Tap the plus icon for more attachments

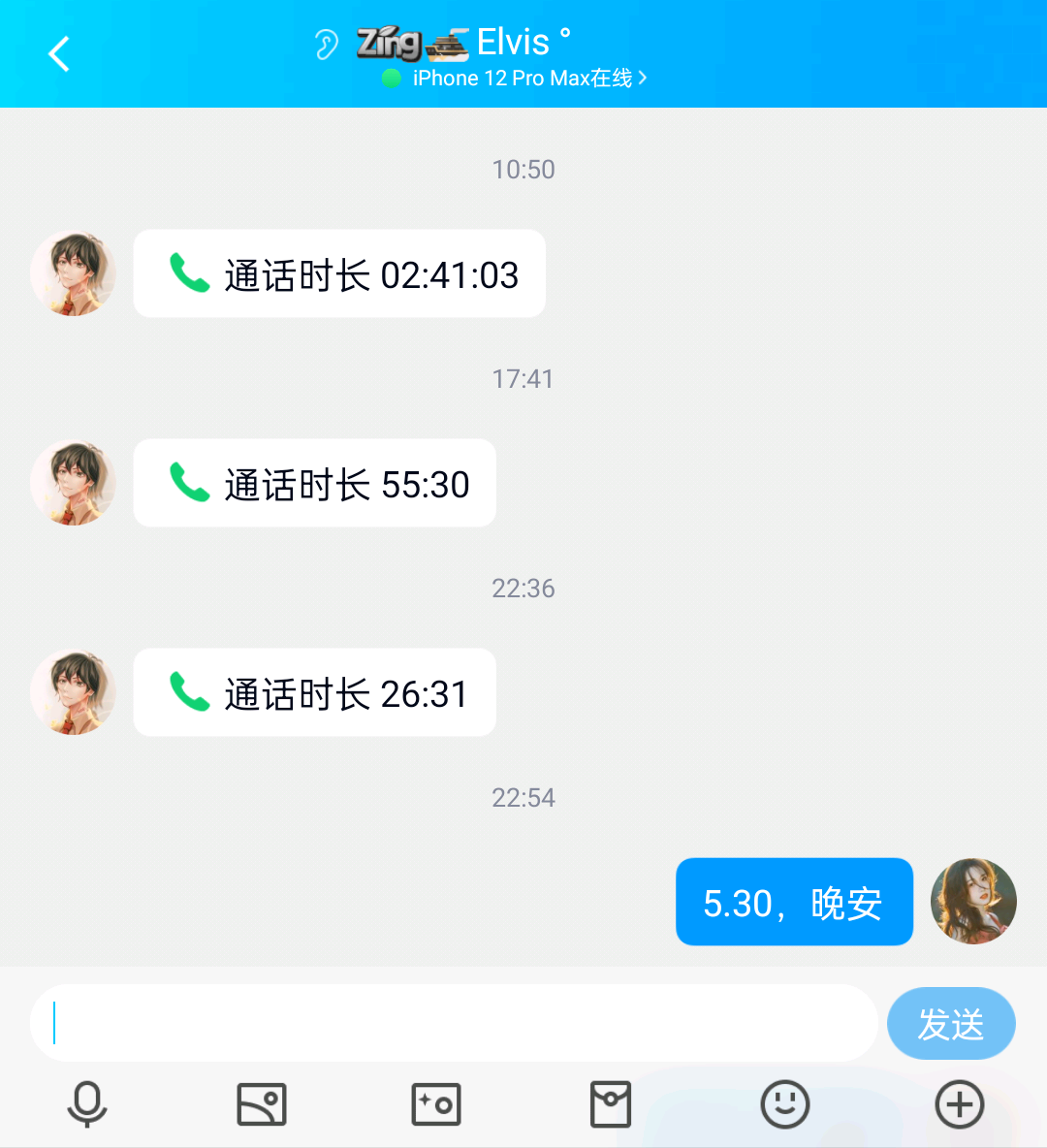tap(959, 1104)
